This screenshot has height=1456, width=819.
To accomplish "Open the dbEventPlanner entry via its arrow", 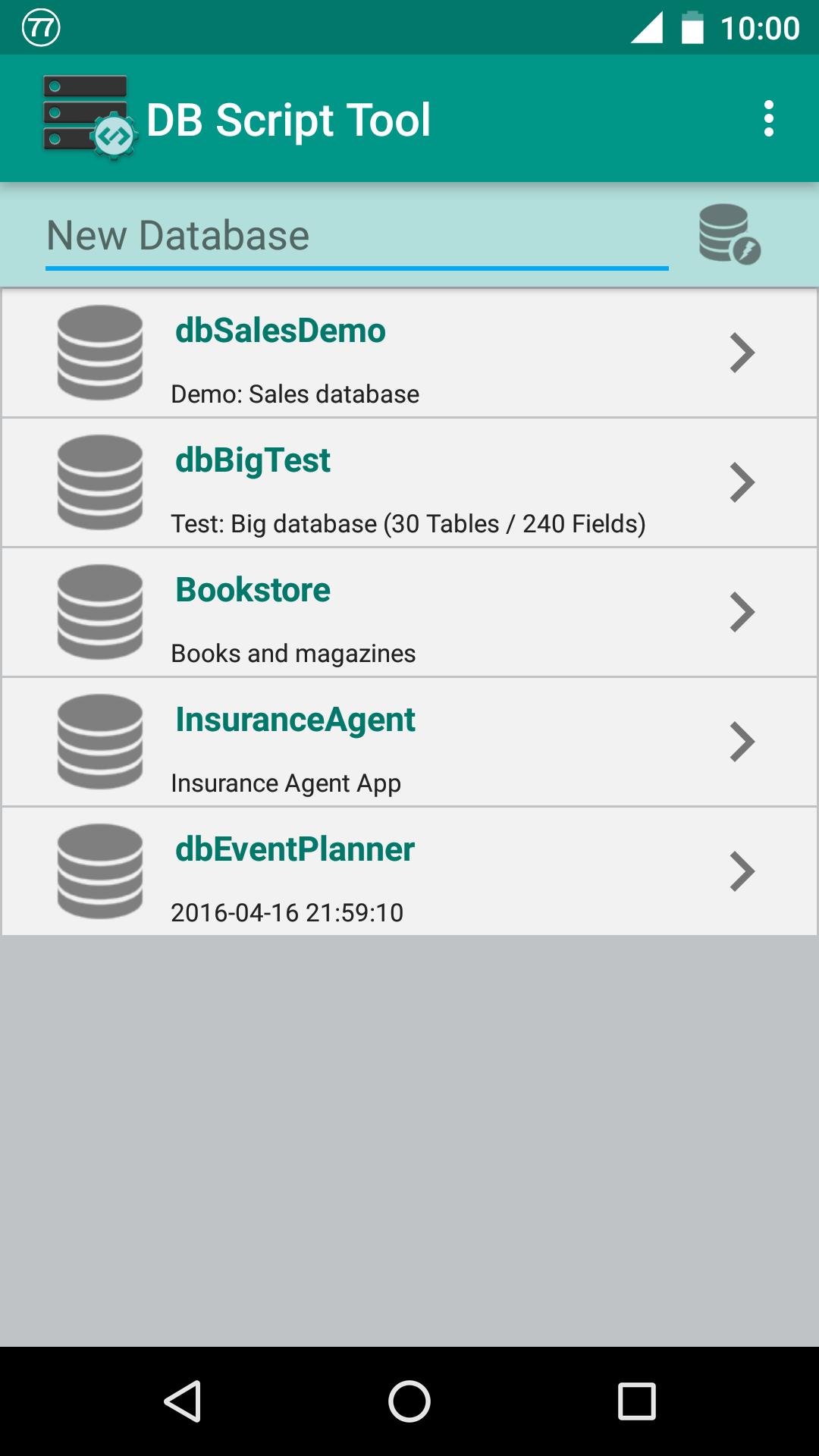I will click(742, 872).
